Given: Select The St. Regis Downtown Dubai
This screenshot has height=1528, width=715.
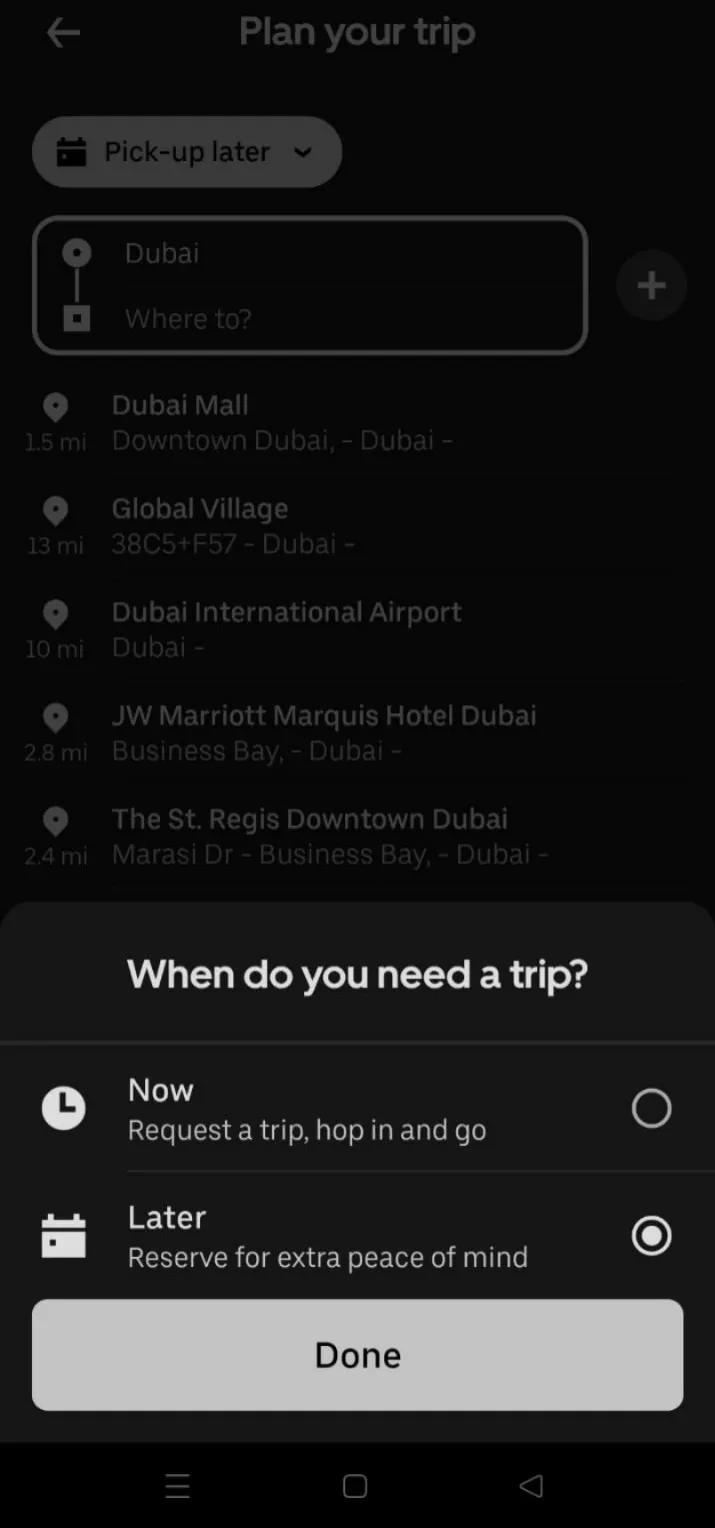Looking at the screenshot, I should [x=329, y=836].
